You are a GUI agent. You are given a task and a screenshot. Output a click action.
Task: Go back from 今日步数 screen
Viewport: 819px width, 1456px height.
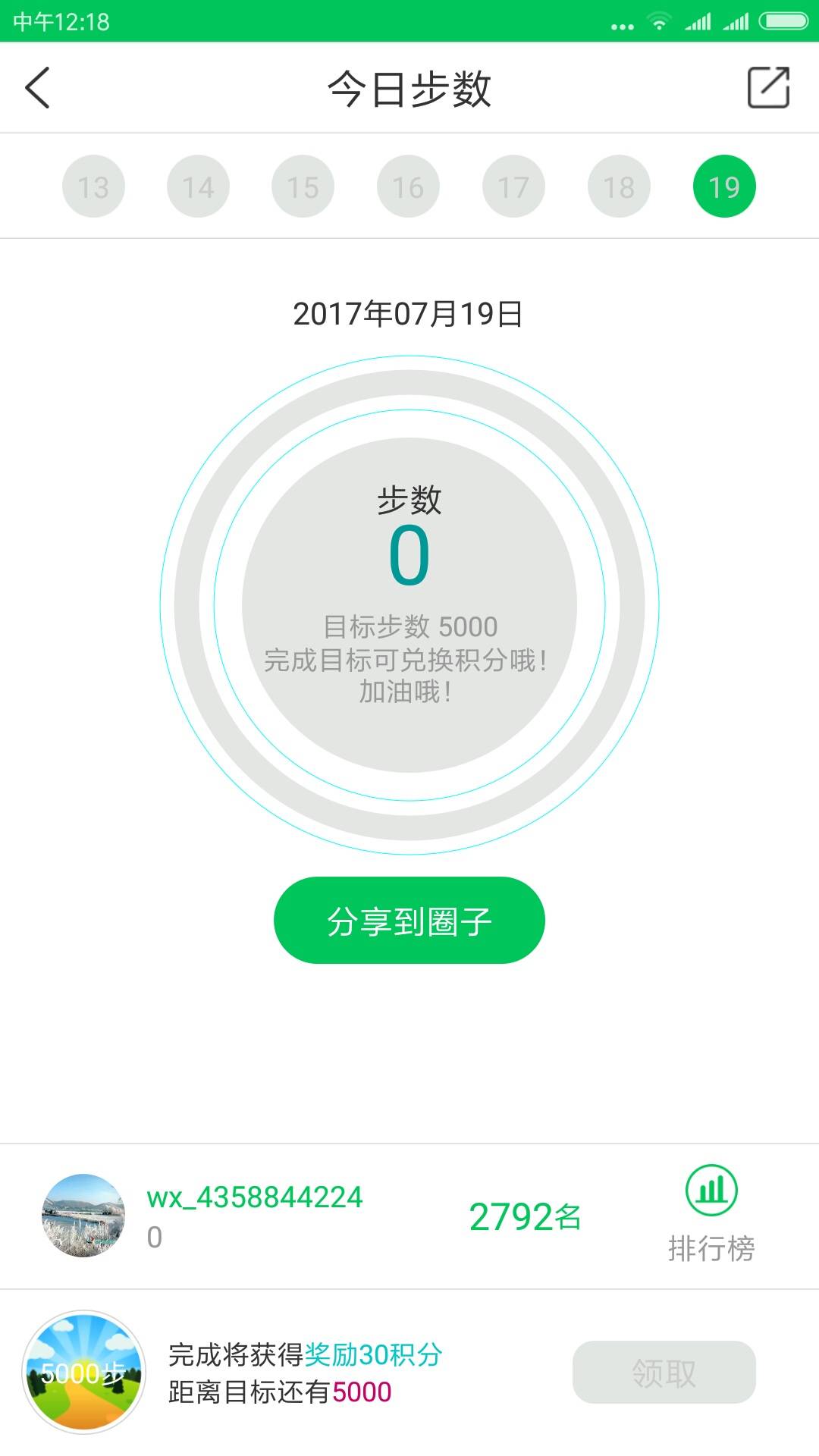38,88
